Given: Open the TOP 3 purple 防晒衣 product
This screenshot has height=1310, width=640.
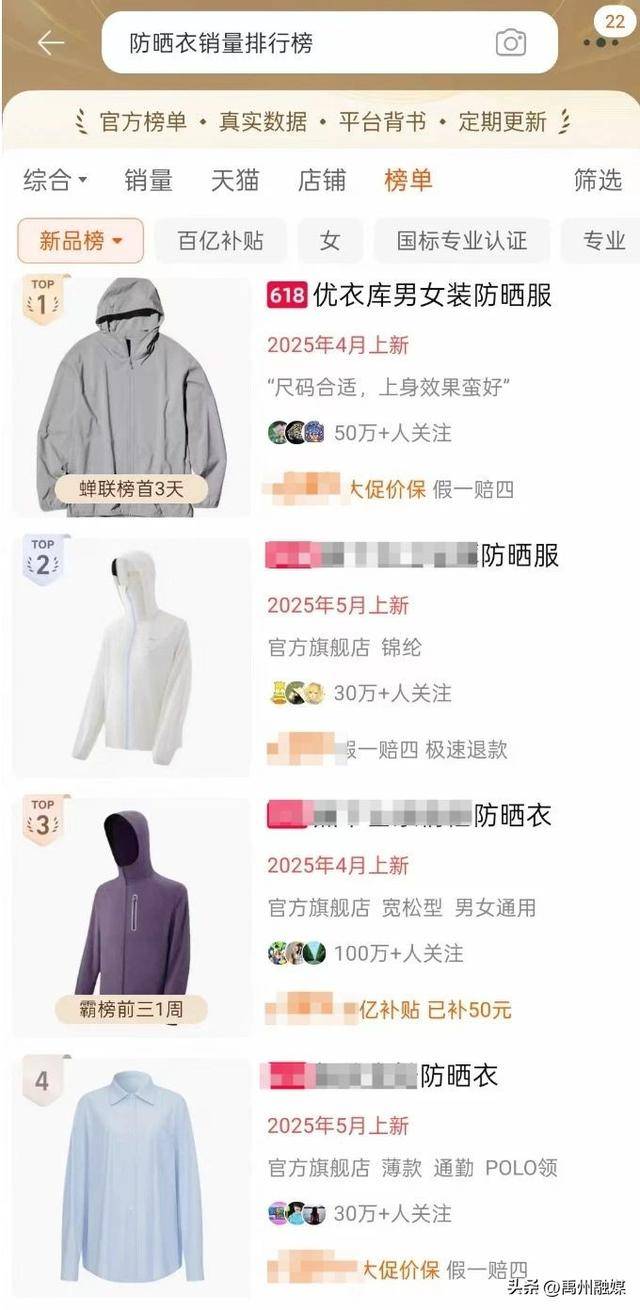Looking at the screenshot, I should coord(410,816).
